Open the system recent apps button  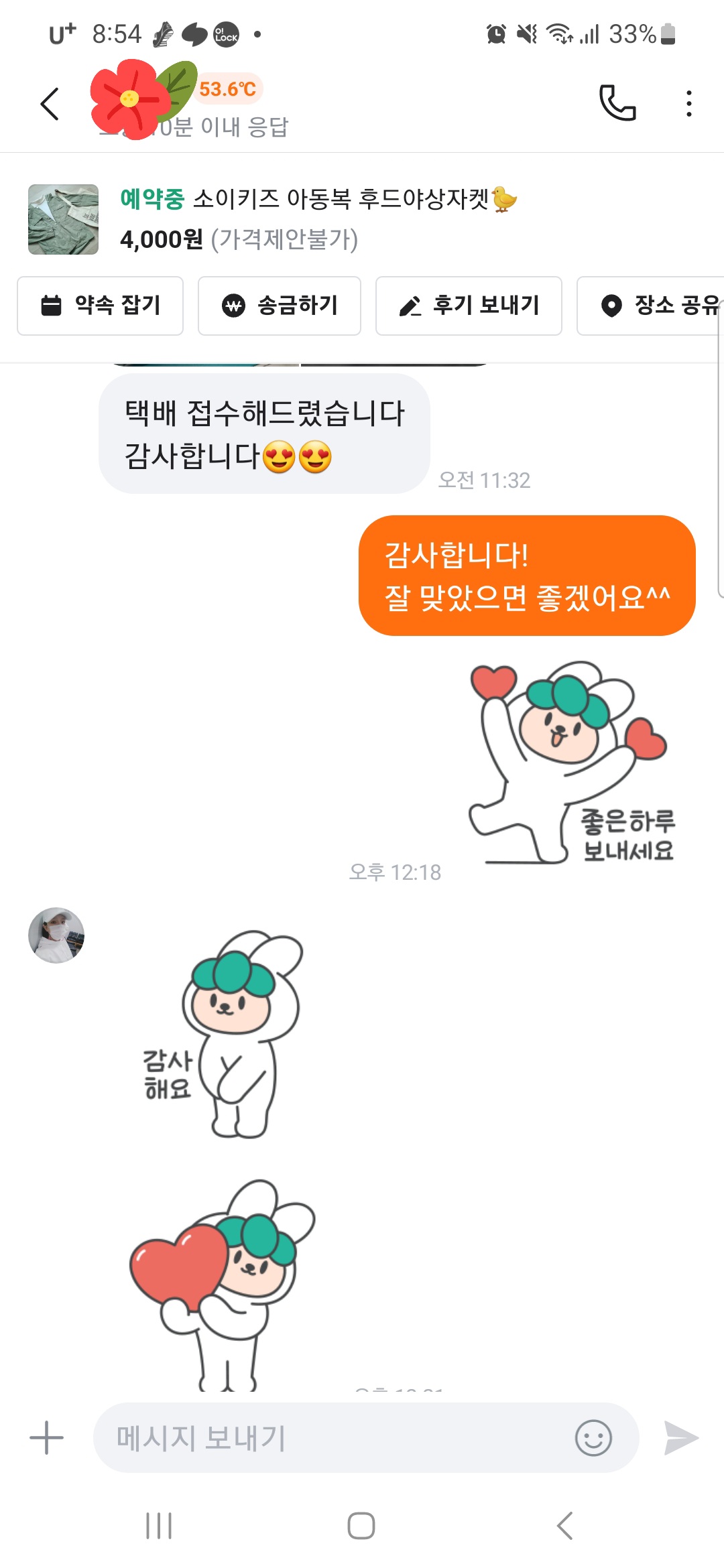pyautogui.click(x=159, y=1526)
